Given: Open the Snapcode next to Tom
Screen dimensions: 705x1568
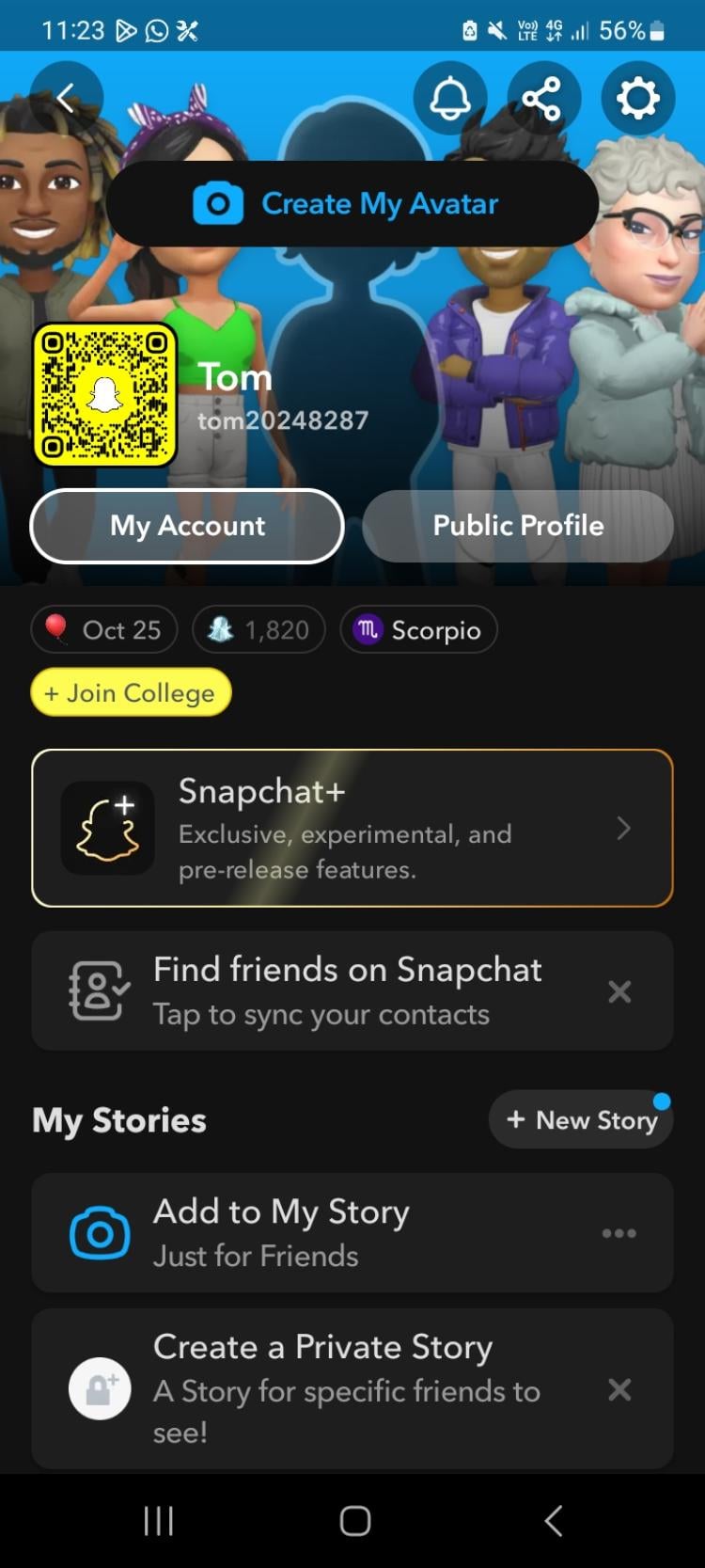Looking at the screenshot, I should tap(105, 395).
